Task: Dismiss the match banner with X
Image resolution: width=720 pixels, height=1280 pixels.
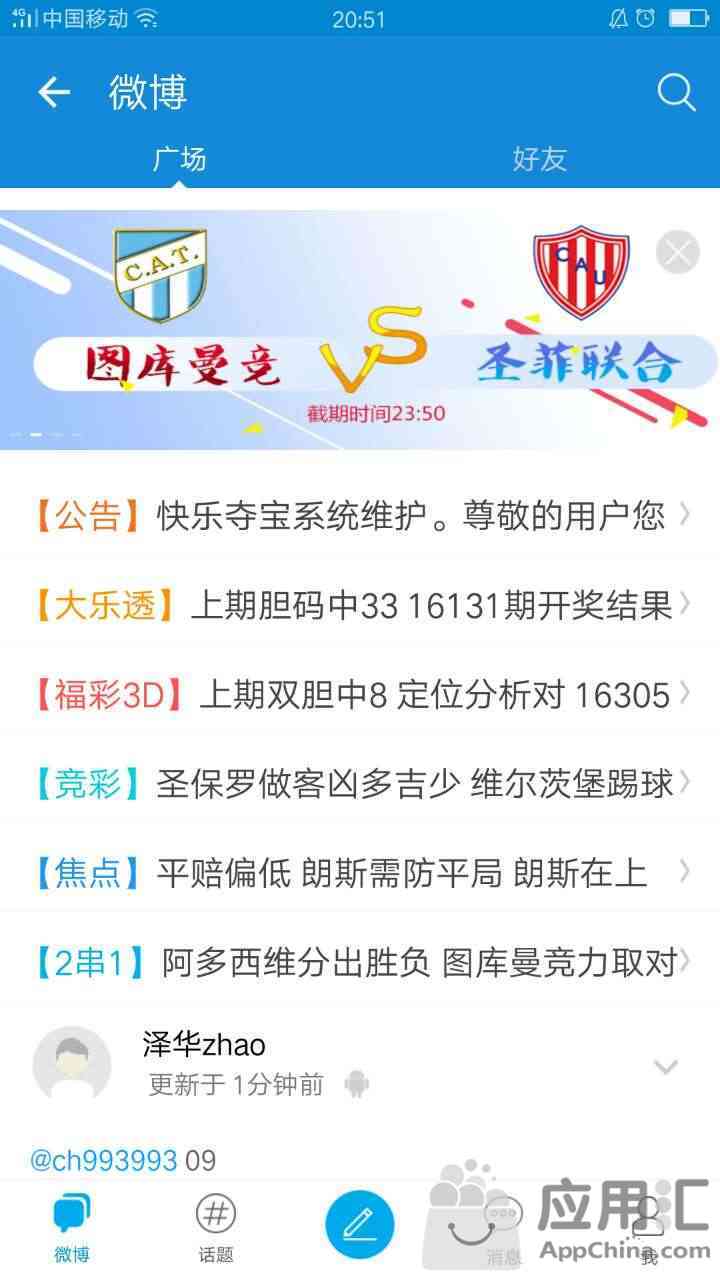Action: click(677, 252)
